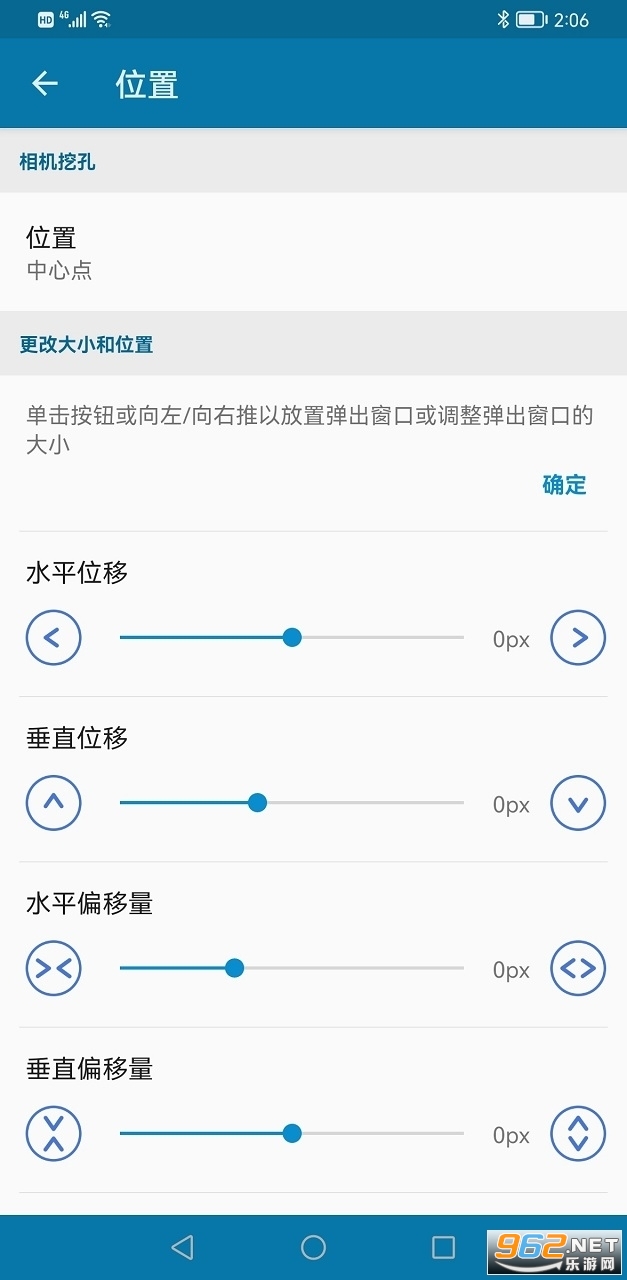
Task: Tap the right arrow under 水平位移
Action: click(578, 637)
